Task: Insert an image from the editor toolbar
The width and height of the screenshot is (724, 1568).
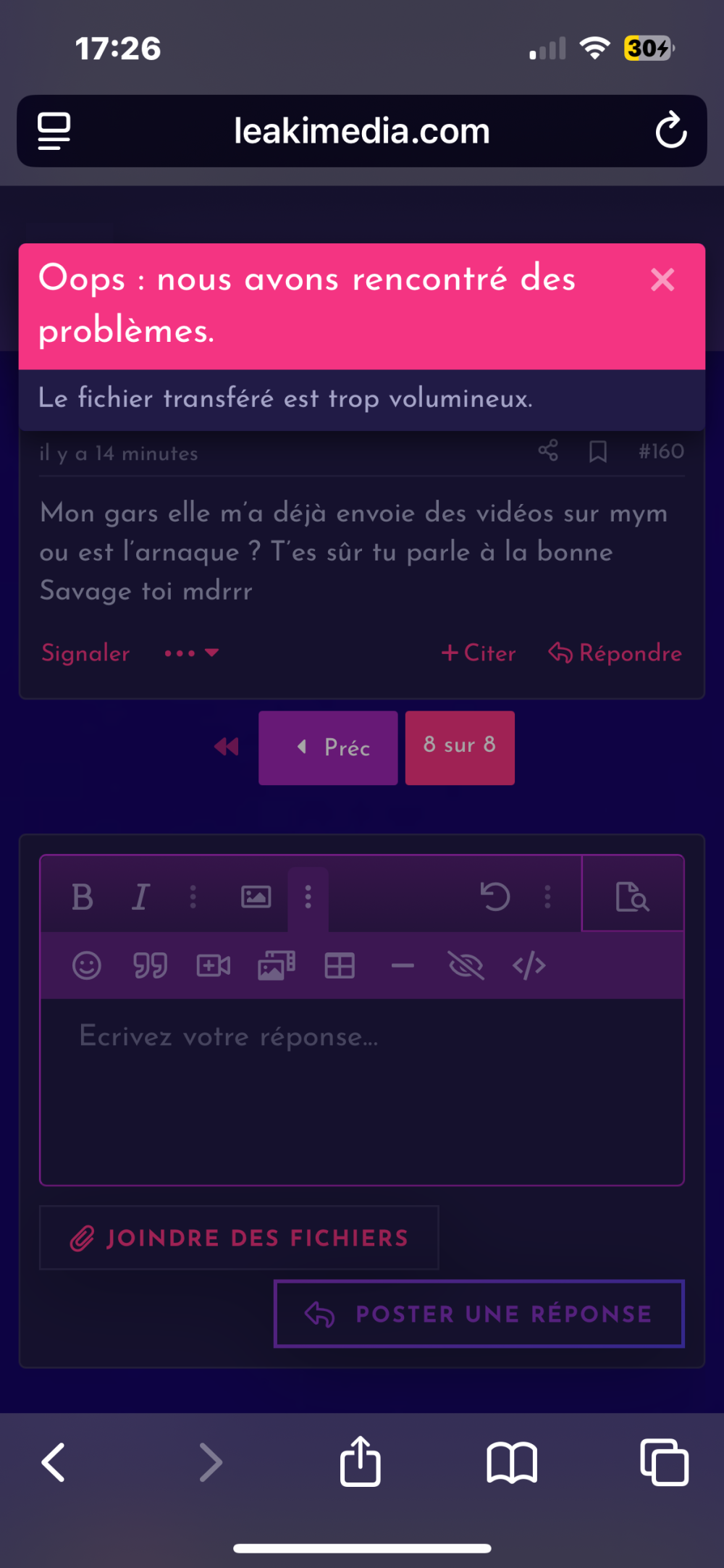Action: 256,897
